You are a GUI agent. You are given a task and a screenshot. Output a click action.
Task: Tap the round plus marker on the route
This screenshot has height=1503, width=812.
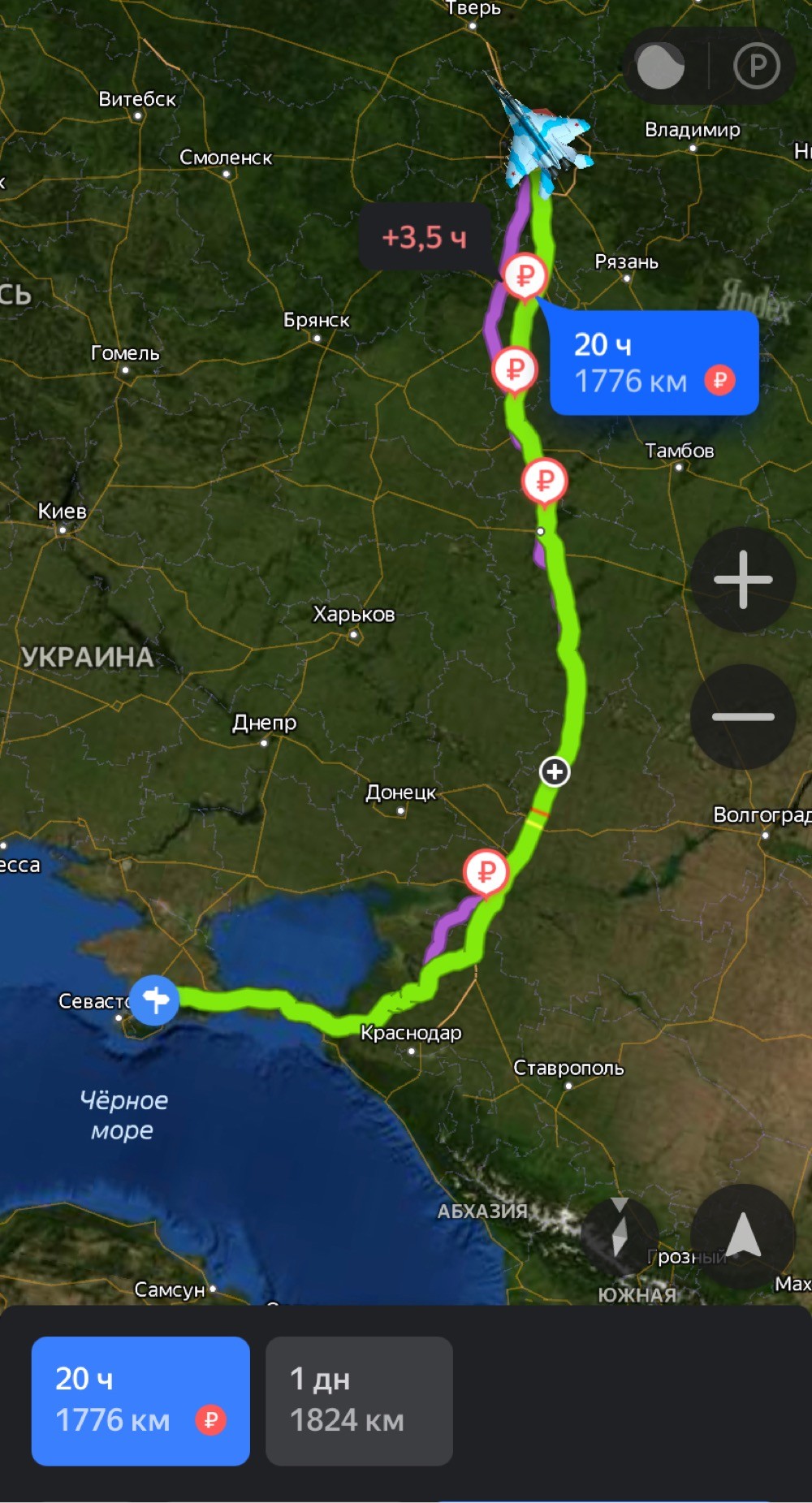[x=555, y=771]
